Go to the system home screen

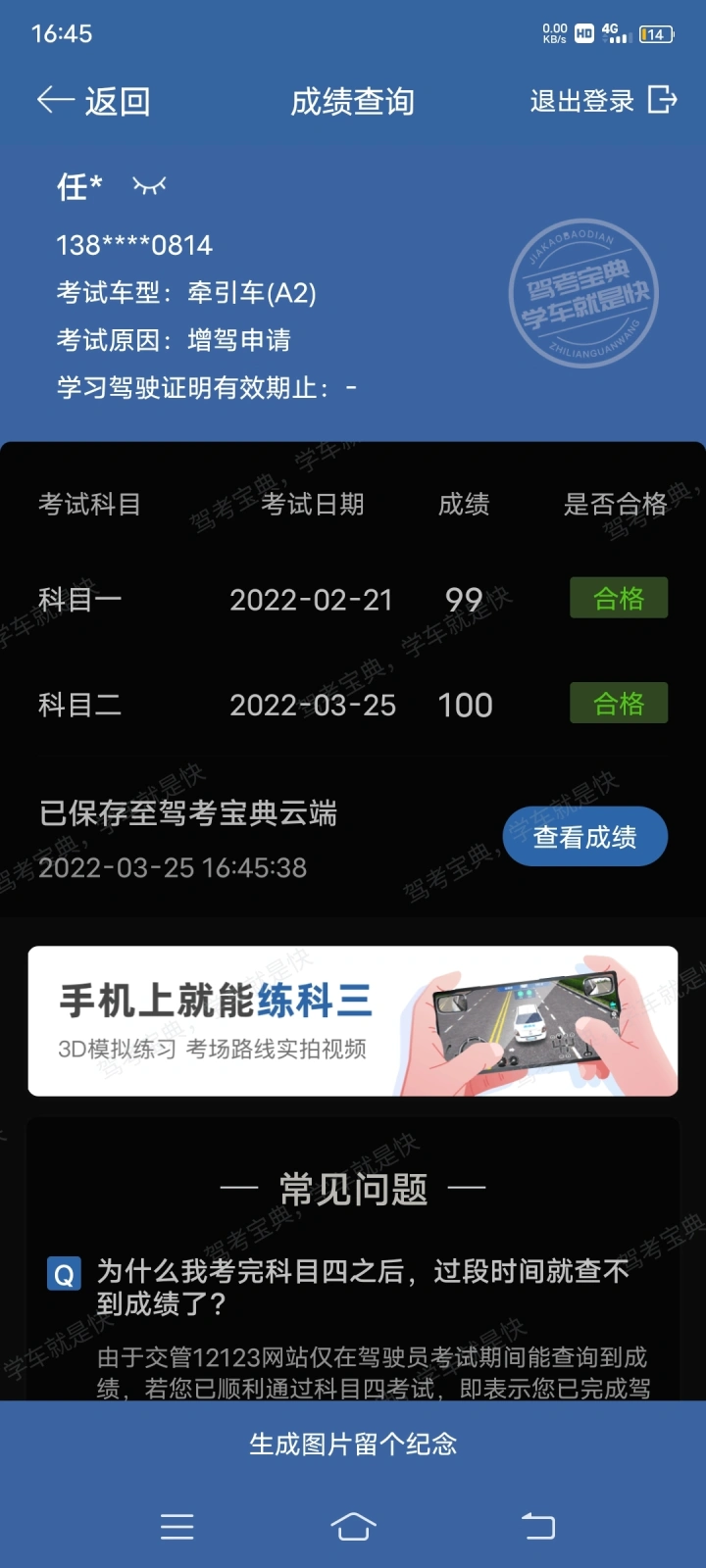coord(353,1526)
